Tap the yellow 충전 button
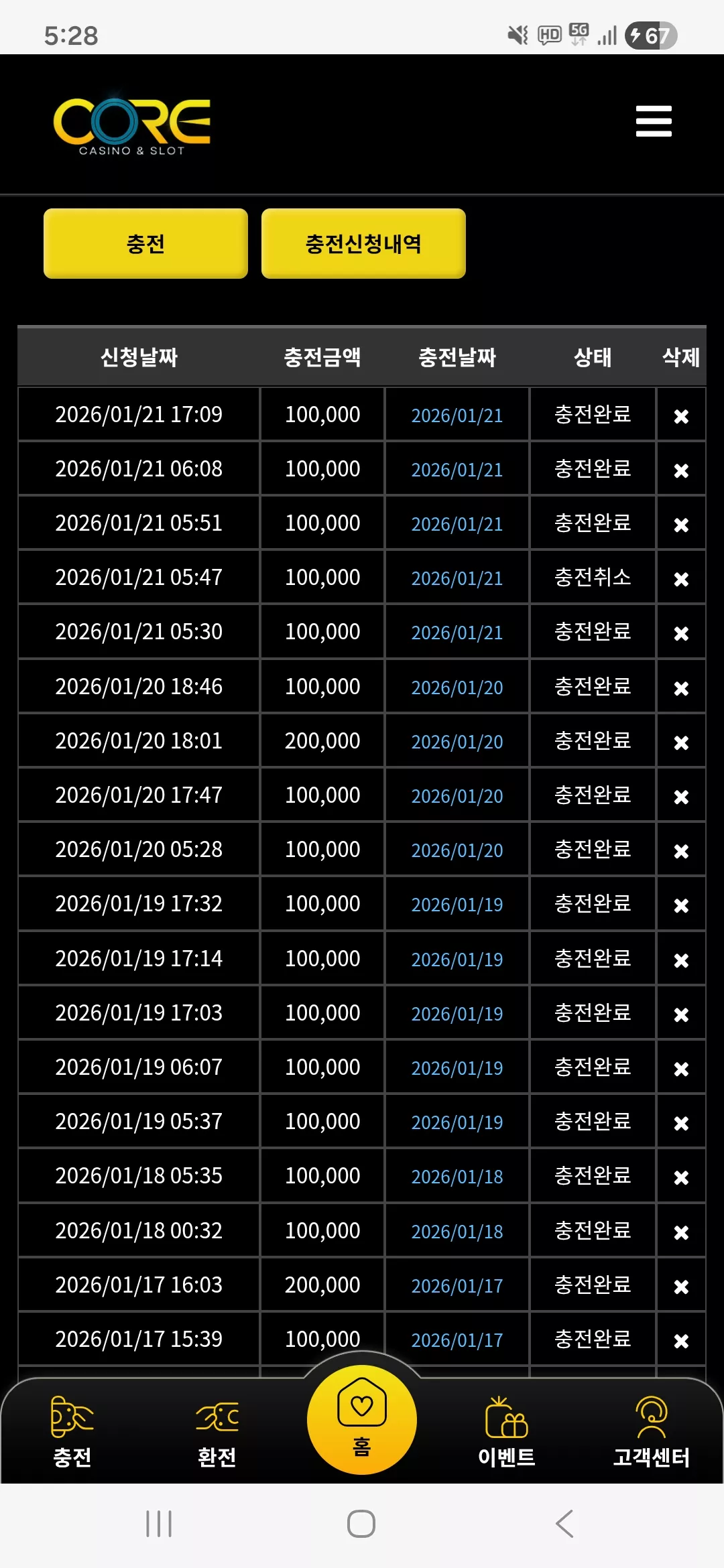 (x=145, y=243)
